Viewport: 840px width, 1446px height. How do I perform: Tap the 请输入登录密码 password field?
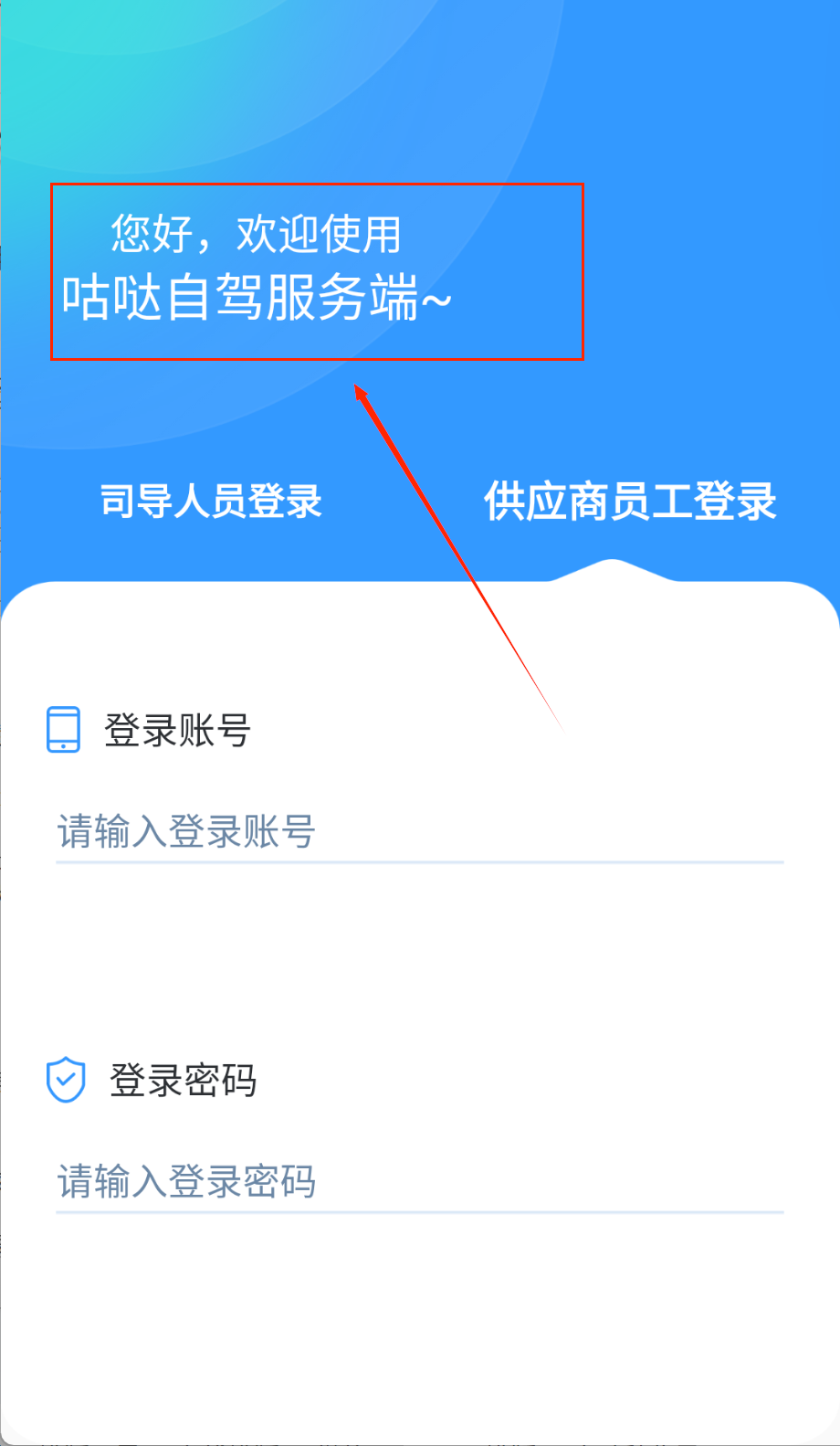click(418, 1182)
